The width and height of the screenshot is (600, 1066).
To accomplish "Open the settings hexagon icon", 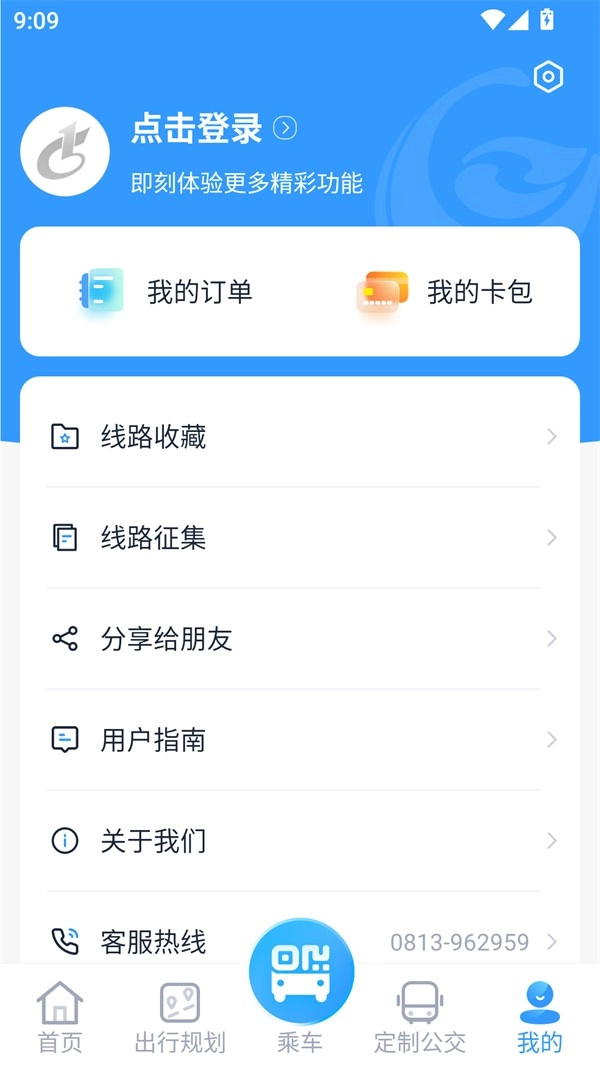I will click(x=548, y=77).
